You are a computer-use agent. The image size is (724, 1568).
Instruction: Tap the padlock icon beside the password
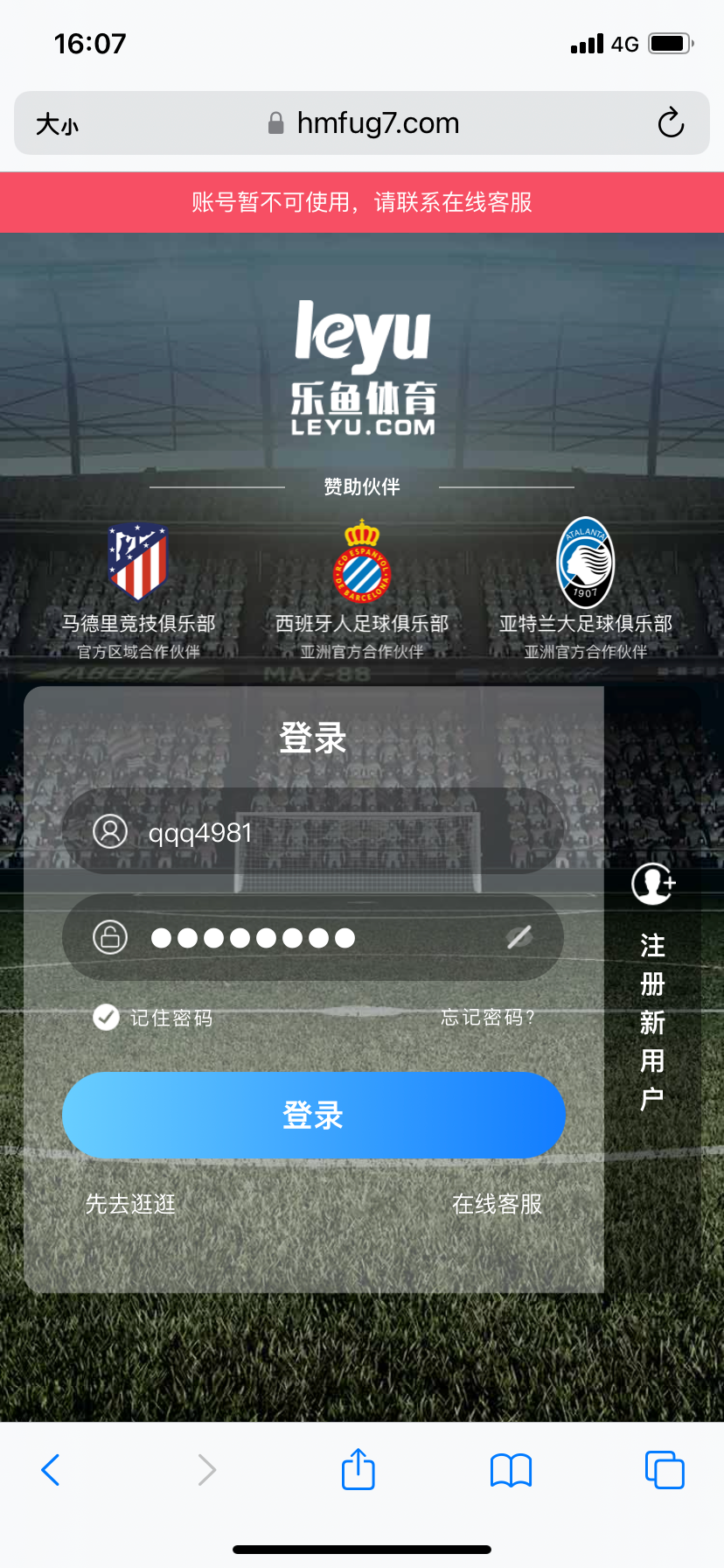[x=108, y=937]
